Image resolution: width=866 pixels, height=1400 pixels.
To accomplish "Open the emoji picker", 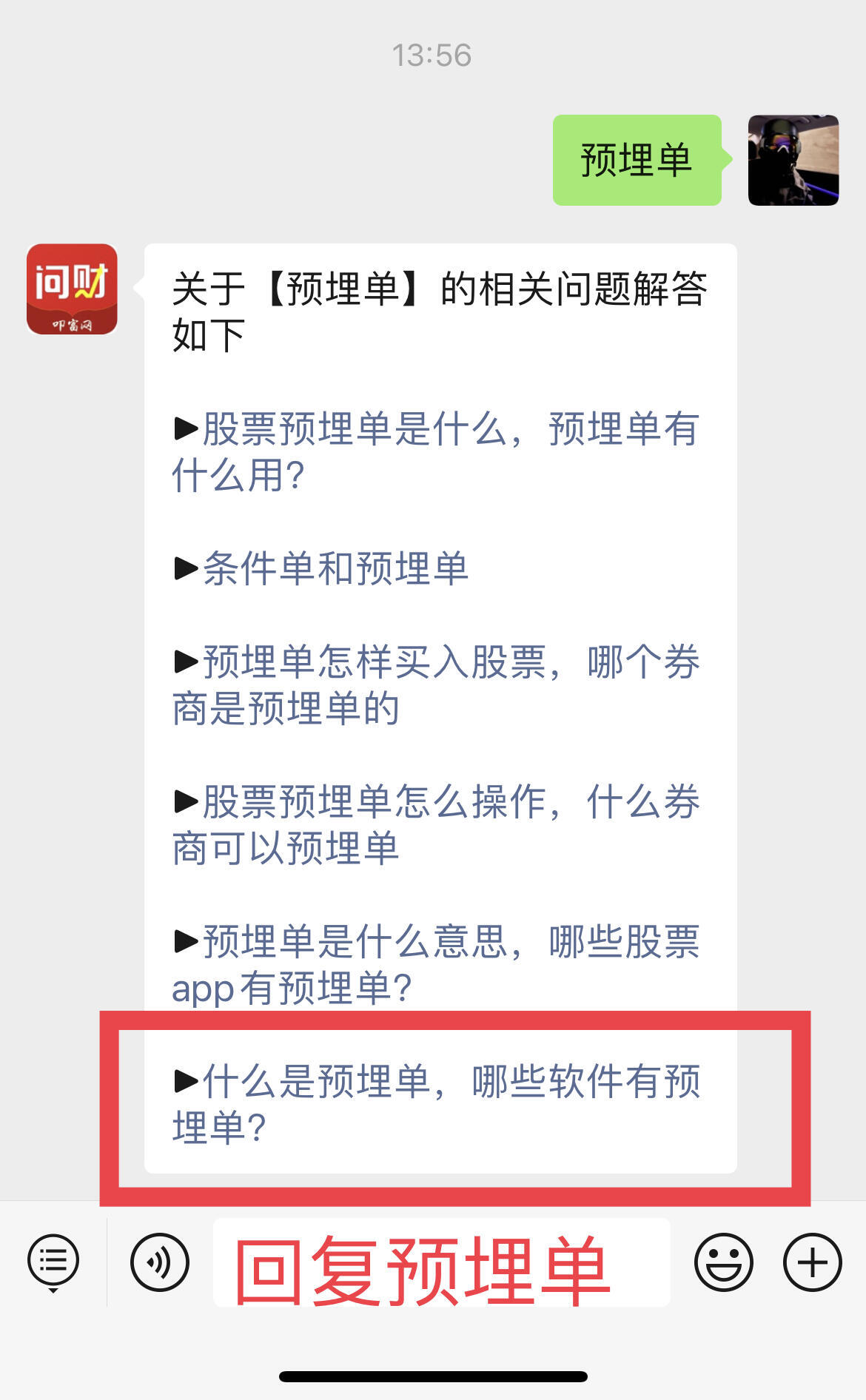I will pos(723,1262).
